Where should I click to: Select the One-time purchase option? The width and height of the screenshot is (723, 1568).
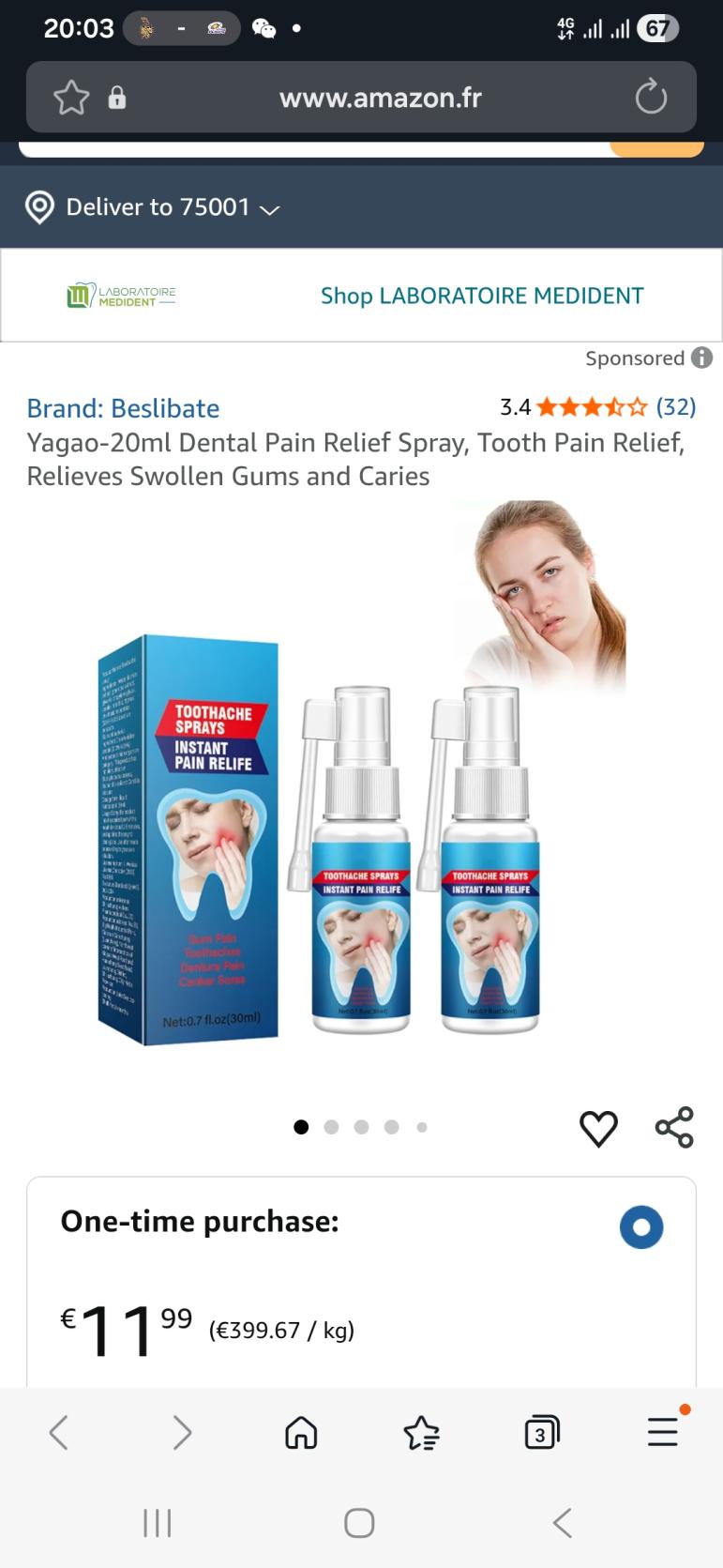(x=641, y=1227)
